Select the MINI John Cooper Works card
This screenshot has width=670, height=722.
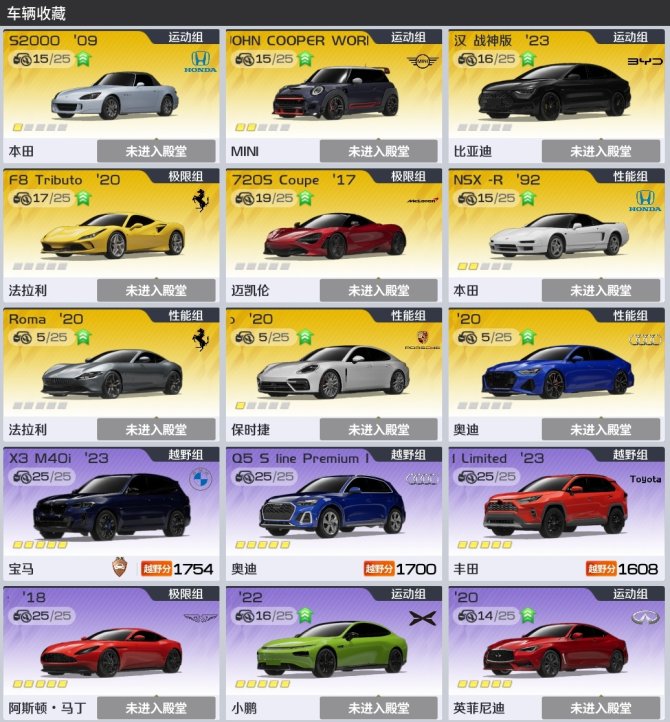click(333, 95)
